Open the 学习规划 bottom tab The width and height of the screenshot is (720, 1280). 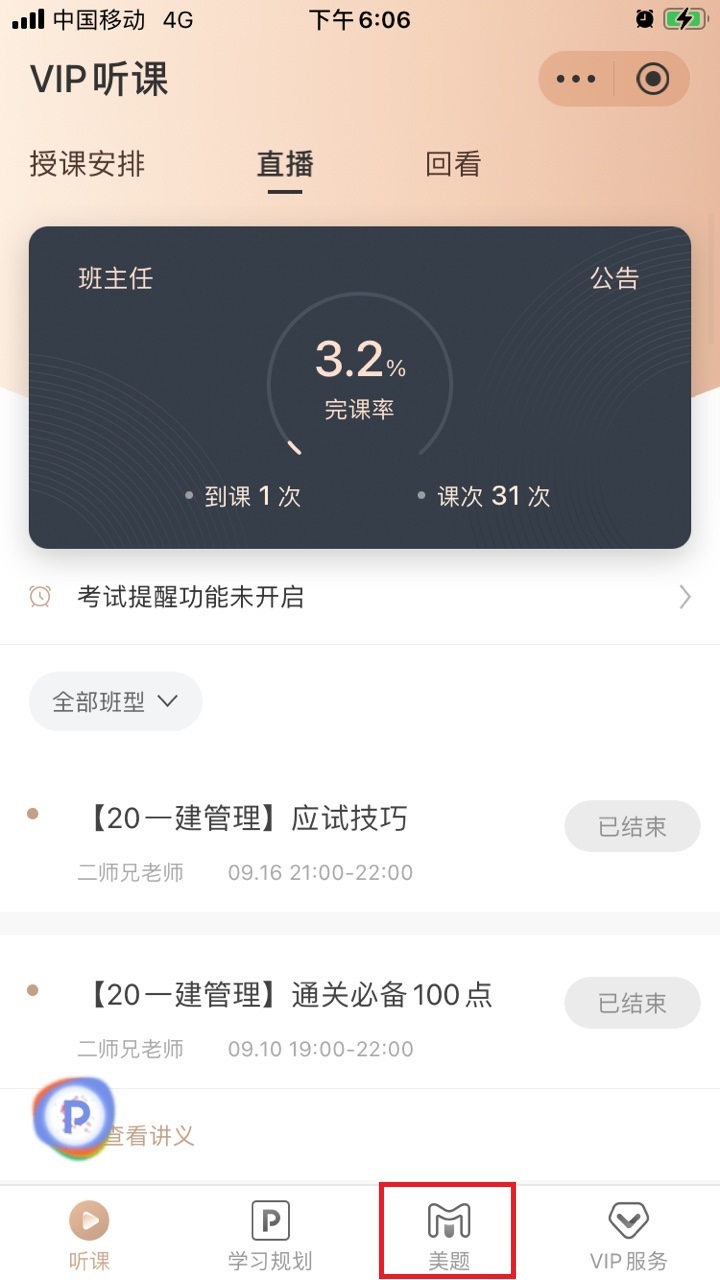pos(270,1233)
